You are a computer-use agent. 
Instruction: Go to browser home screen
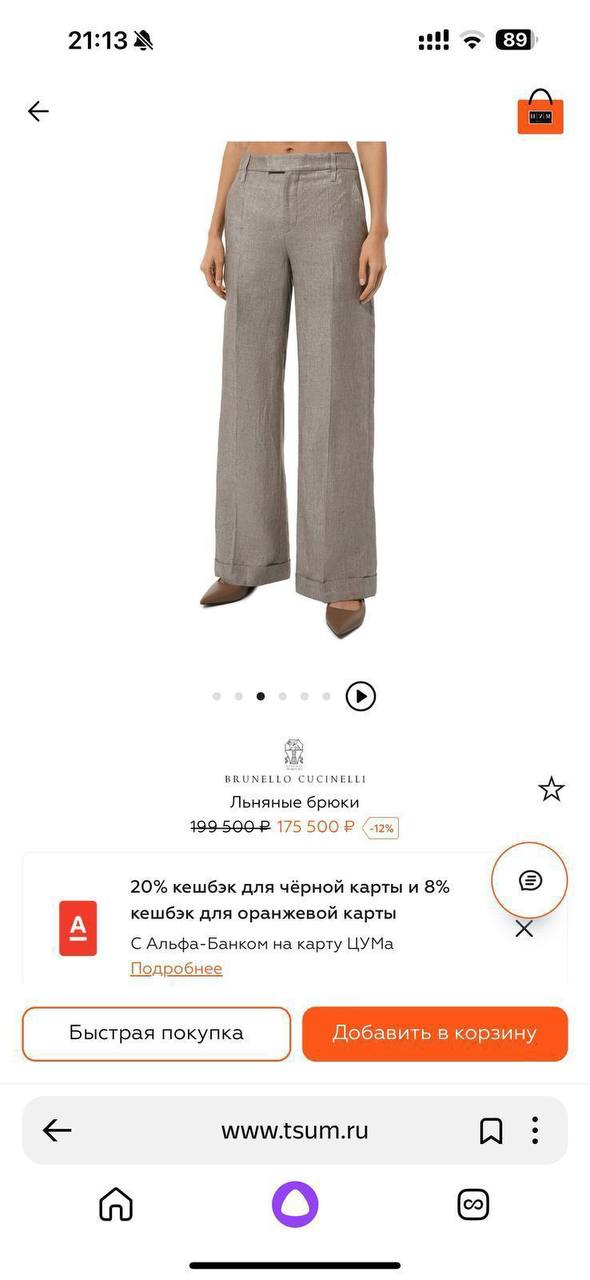point(116,1204)
